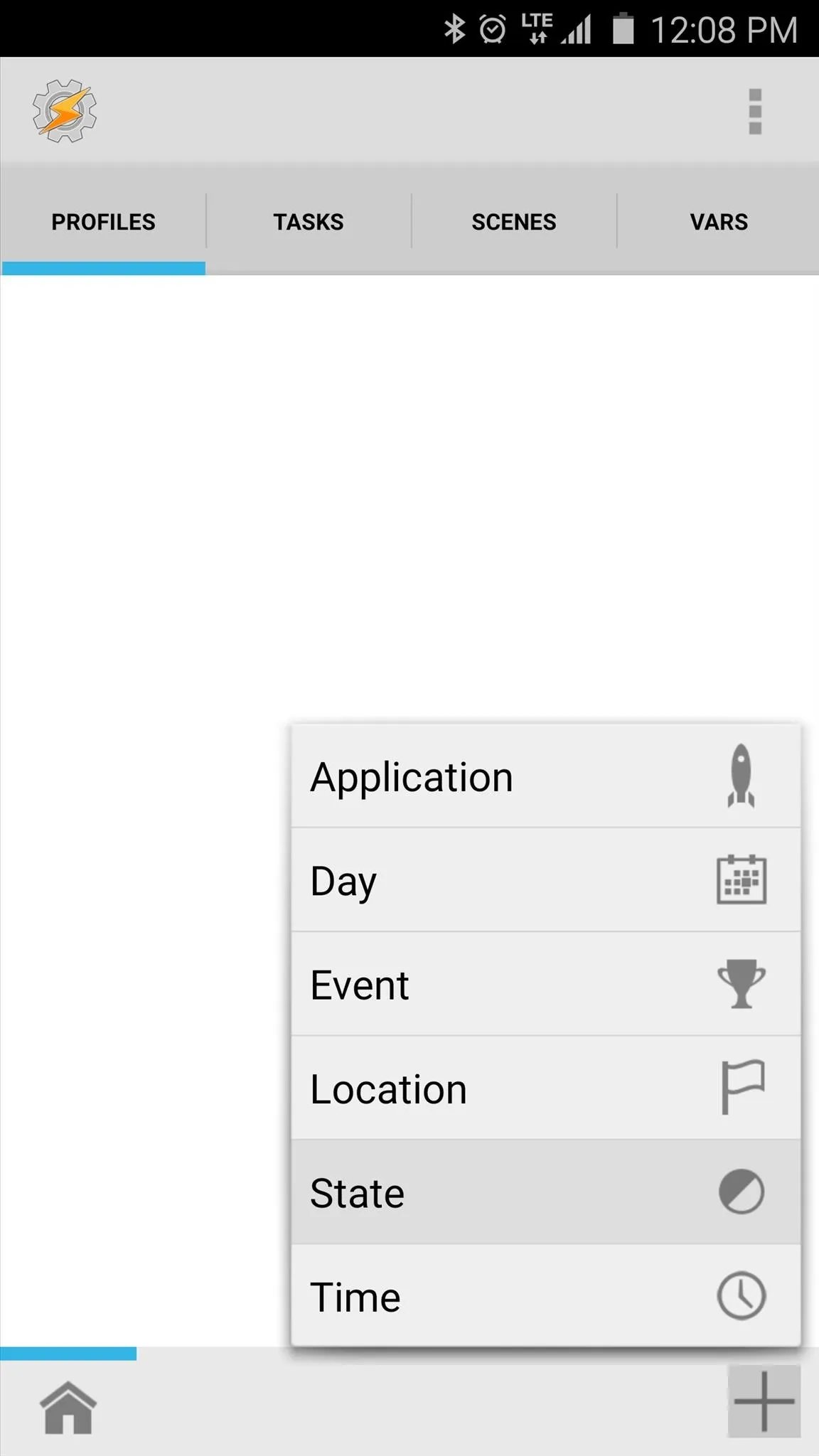Switch to the Tasks tab
Viewport: 819px width, 1456px height.
pos(309,222)
